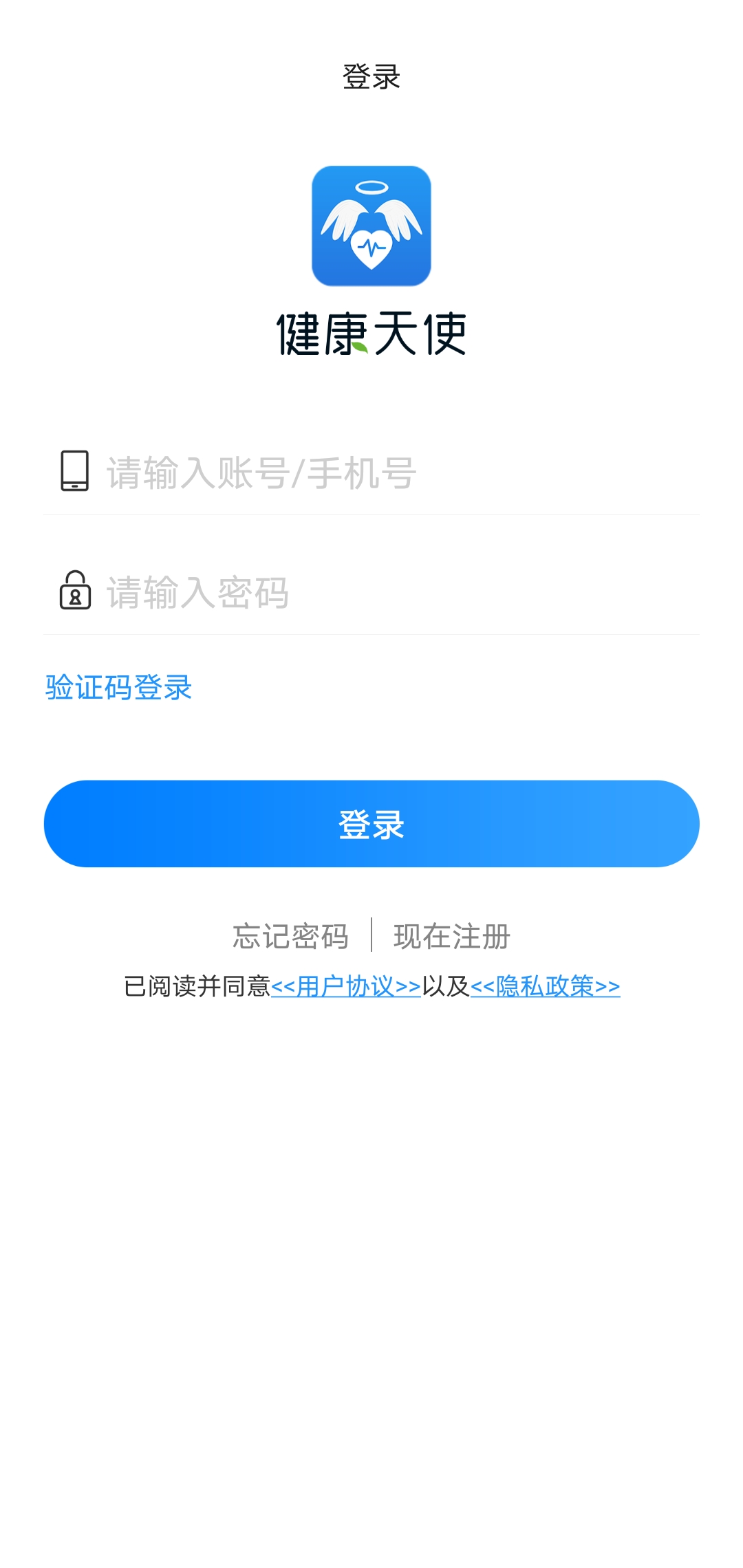Switch to verification code login (验证码登录)
This screenshot has width=743, height=1568.
pyautogui.click(x=118, y=688)
